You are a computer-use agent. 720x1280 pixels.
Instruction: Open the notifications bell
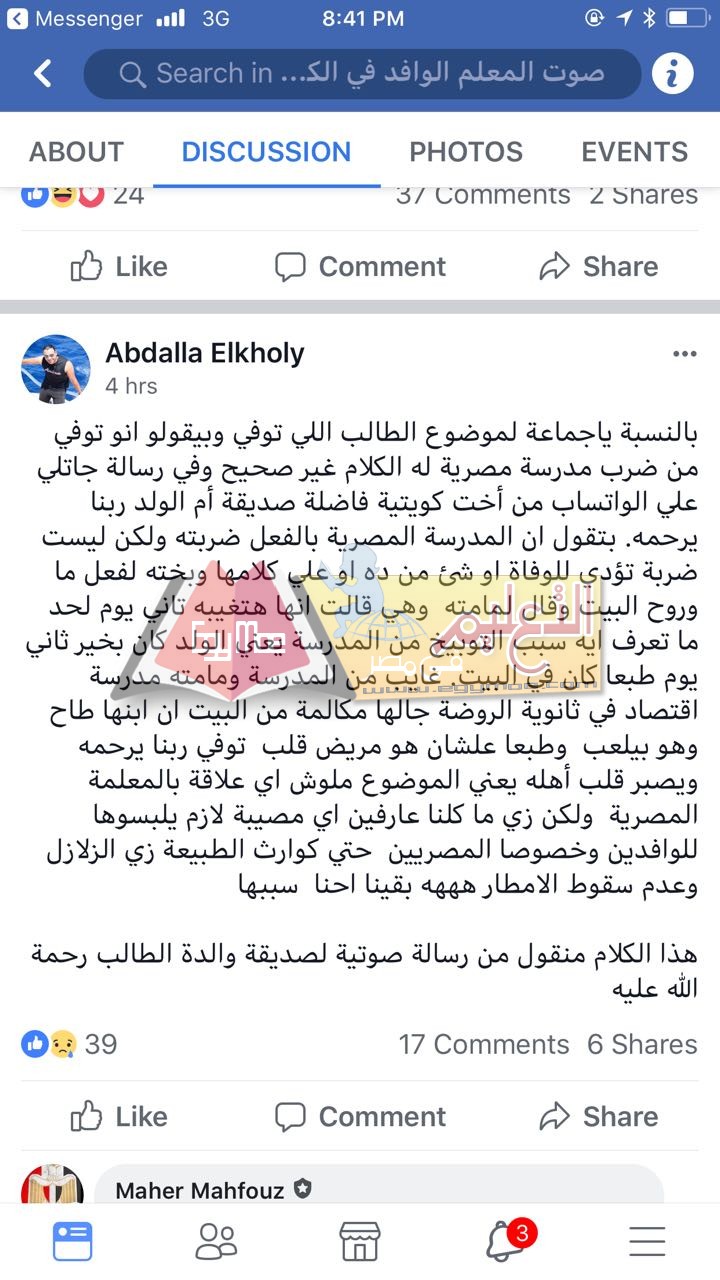pos(505,1241)
